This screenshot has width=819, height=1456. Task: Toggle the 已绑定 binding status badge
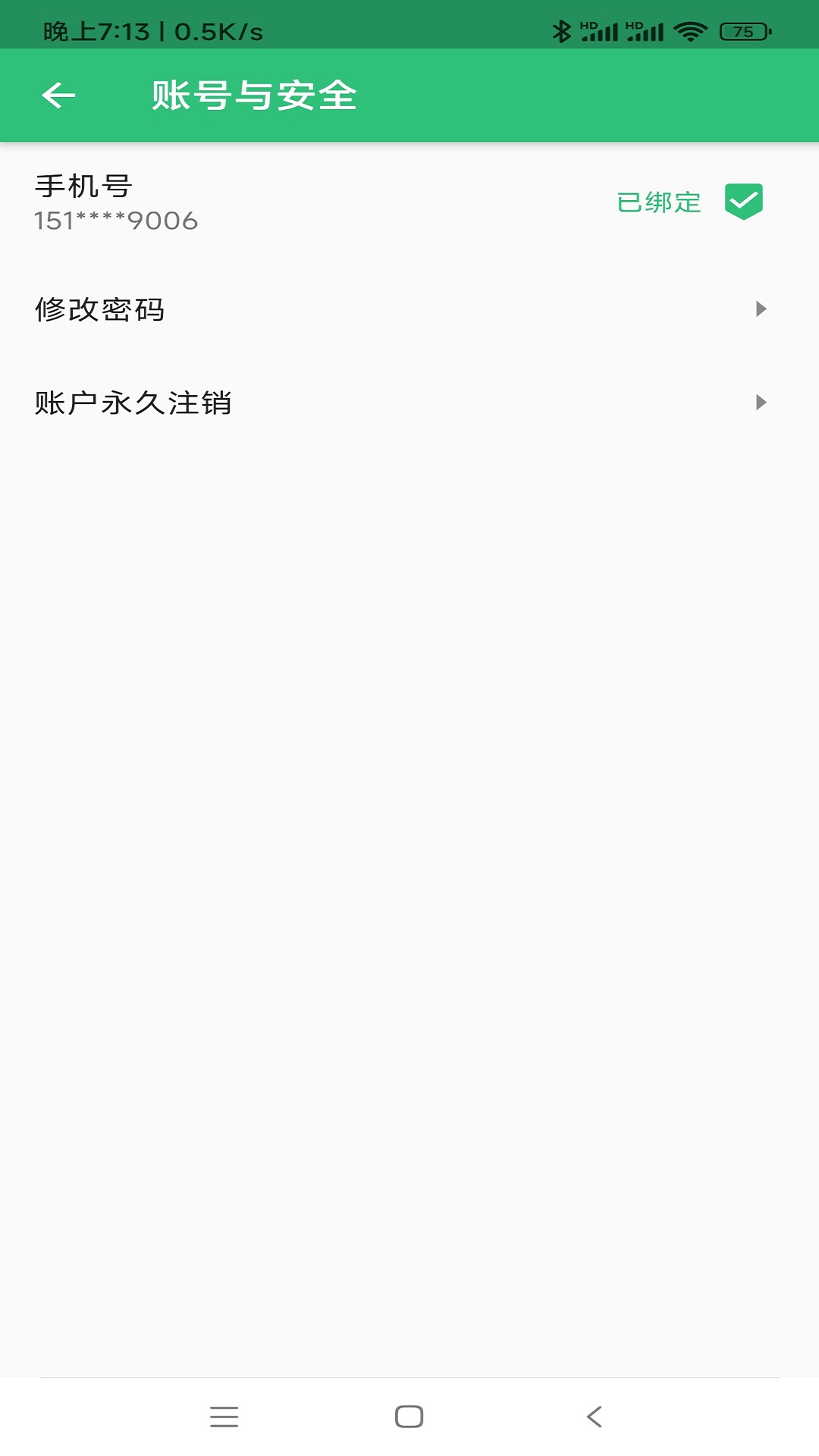[659, 201]
